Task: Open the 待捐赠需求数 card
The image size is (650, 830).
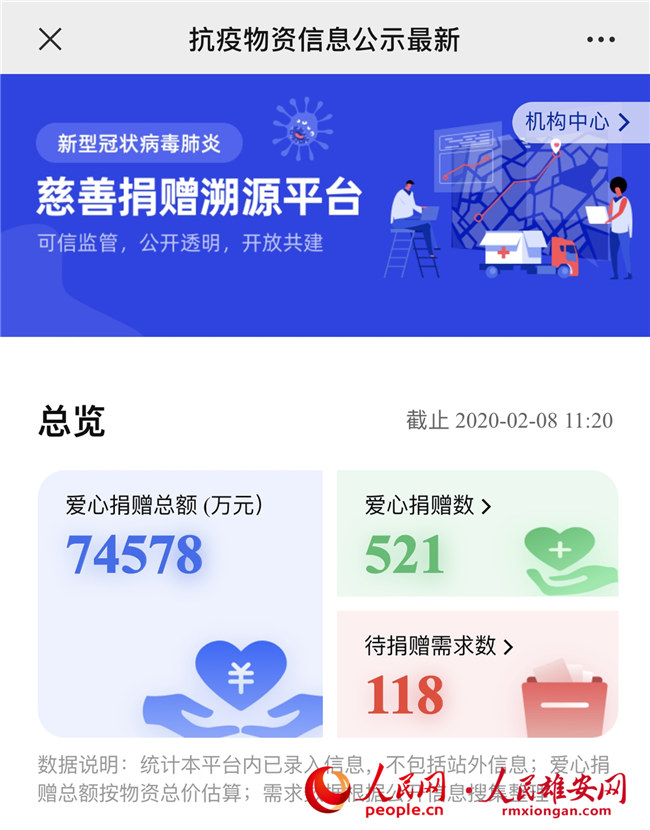Action: [477, 673]
